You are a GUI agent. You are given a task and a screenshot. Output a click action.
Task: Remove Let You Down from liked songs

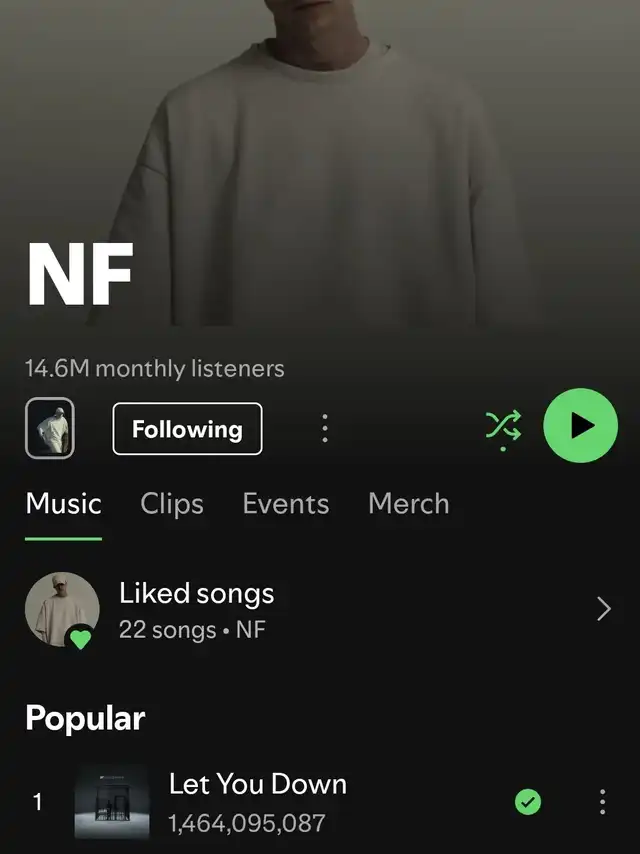[527, 801]
